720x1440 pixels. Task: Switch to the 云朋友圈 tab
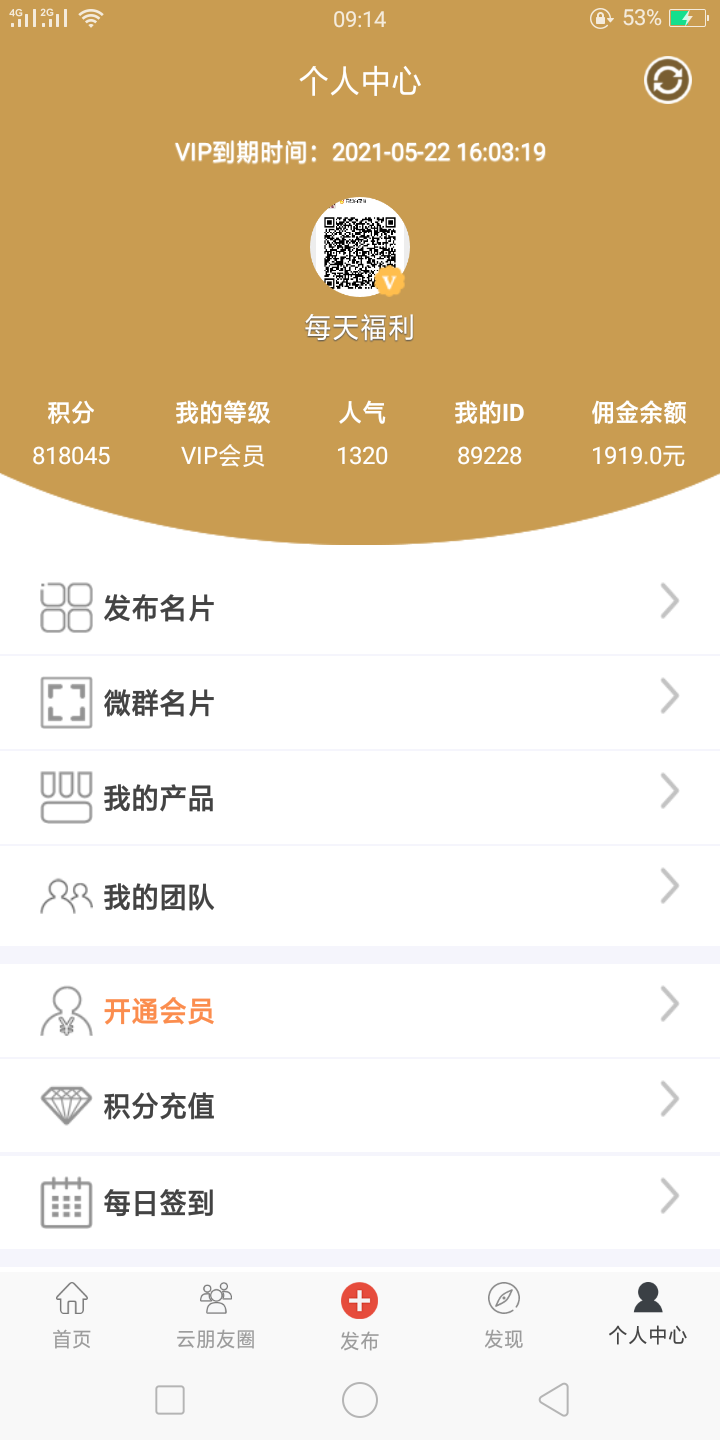(216, 1315)
